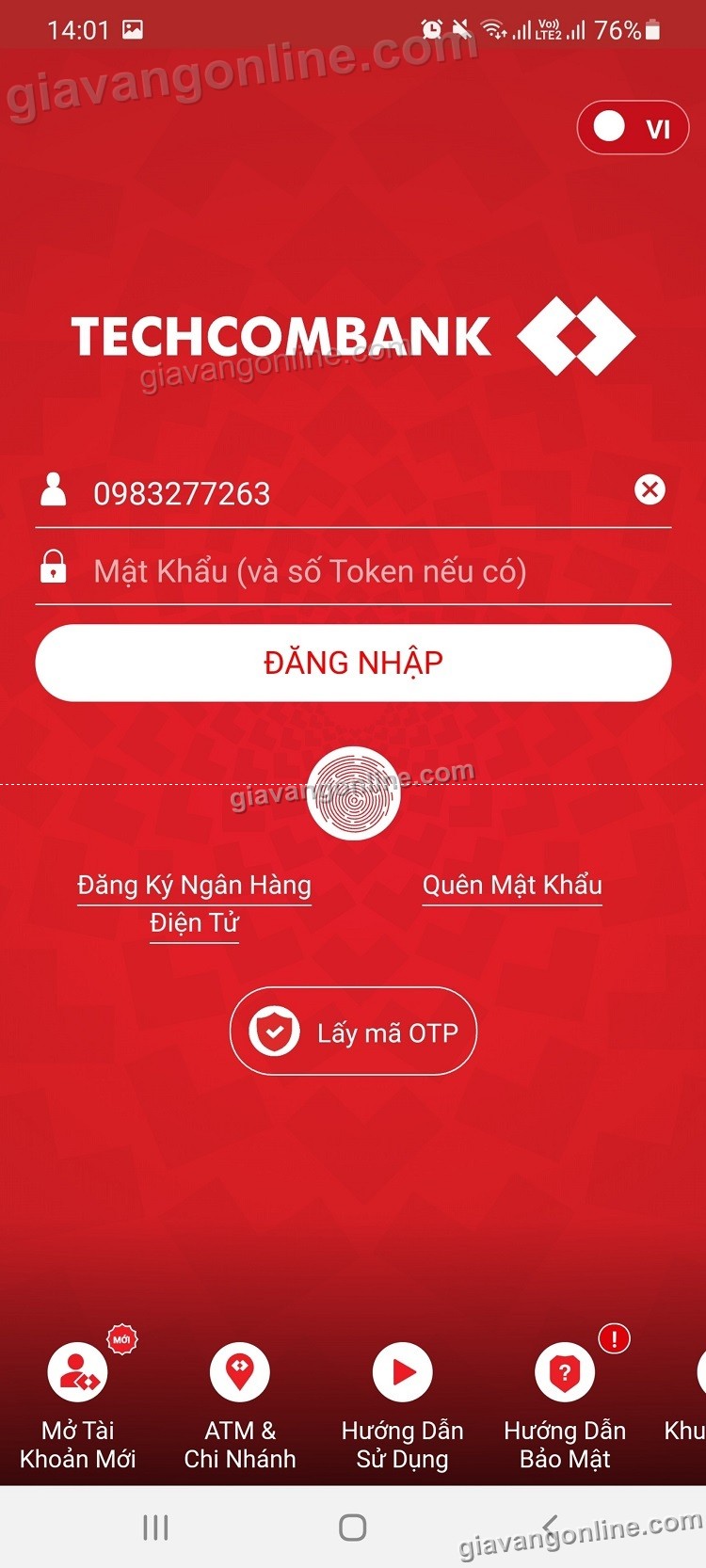
Task: Toggle the VI language switch
Action: [633, 127]
